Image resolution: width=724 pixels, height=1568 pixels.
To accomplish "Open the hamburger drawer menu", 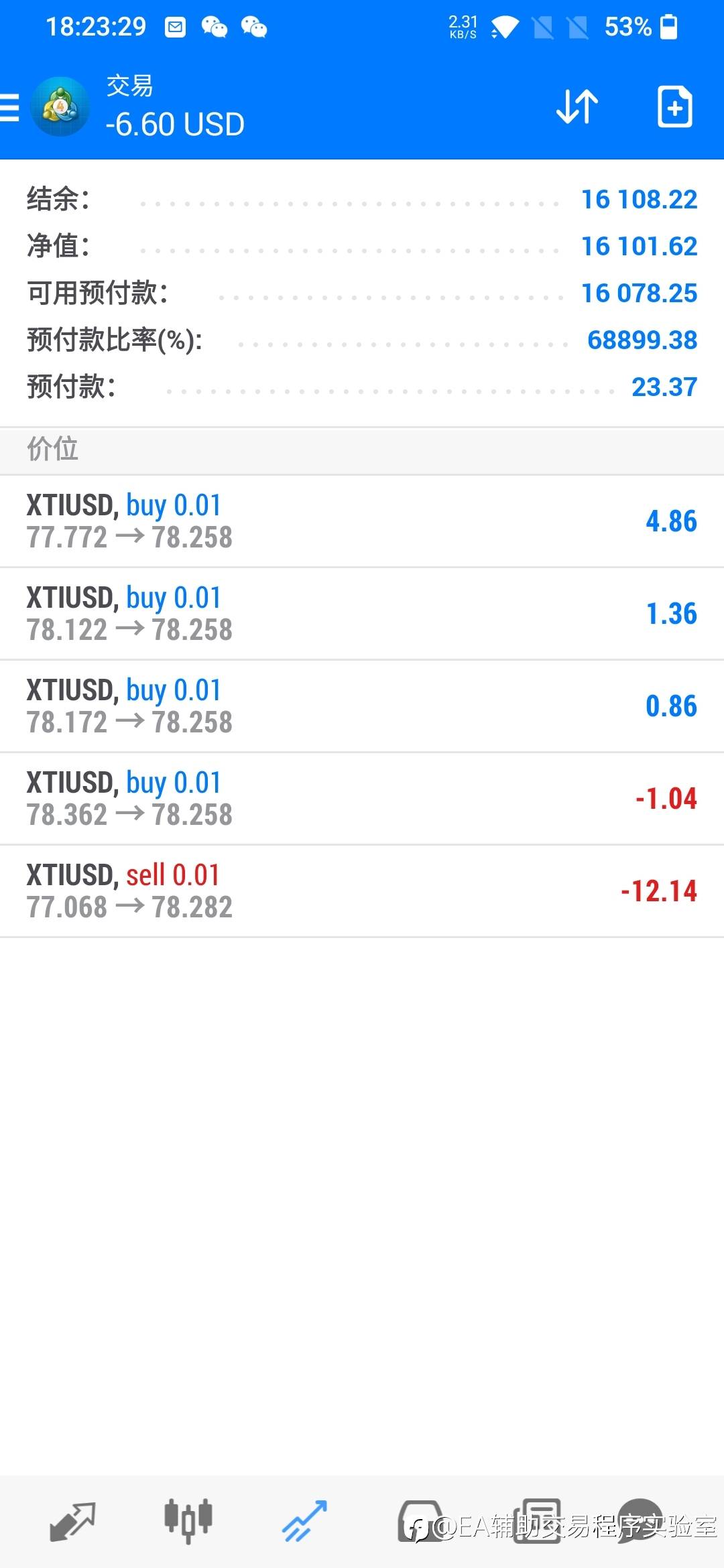I will tap(9, 107).
